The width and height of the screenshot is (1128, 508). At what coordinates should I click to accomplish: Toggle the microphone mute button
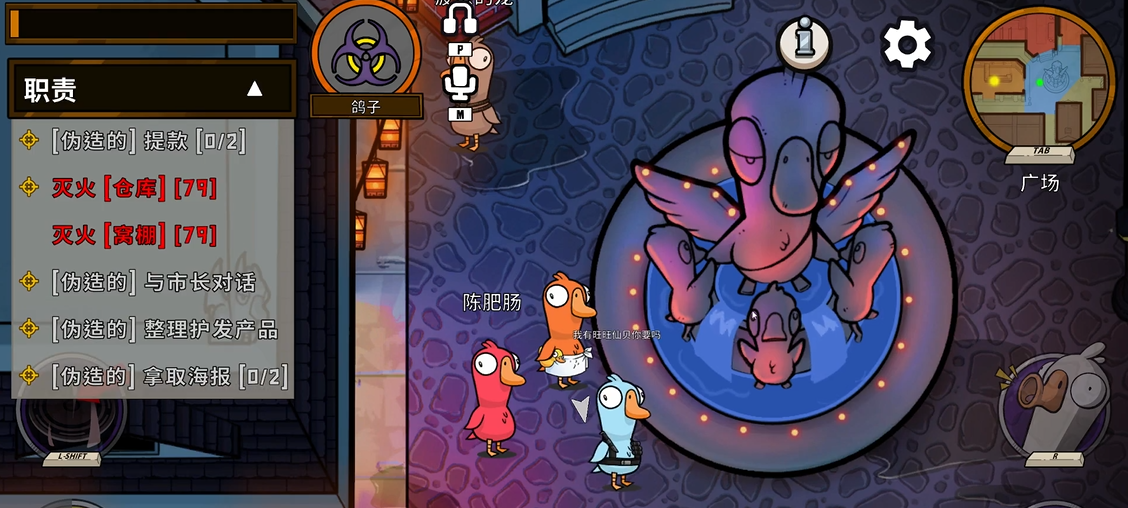pyautogui.click(x=459, y=84)
